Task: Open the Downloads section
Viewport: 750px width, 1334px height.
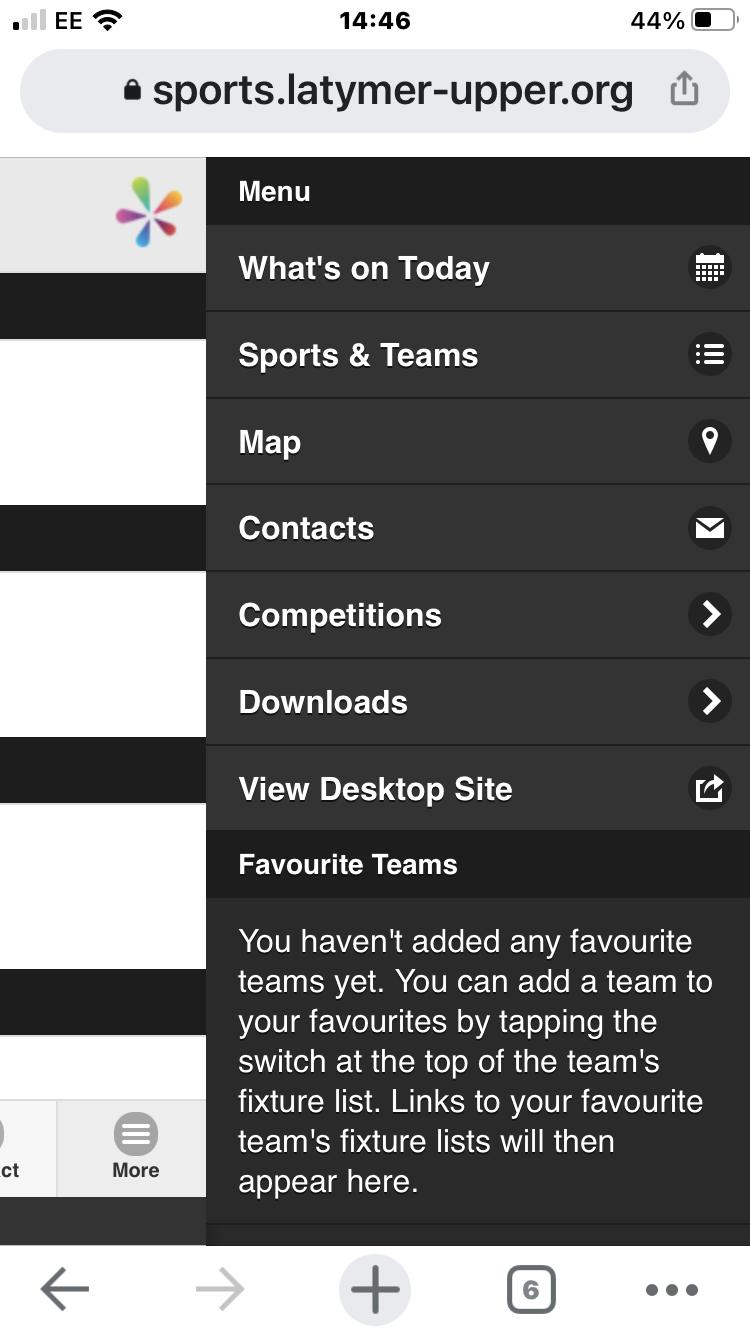Action: pos(478,702)
